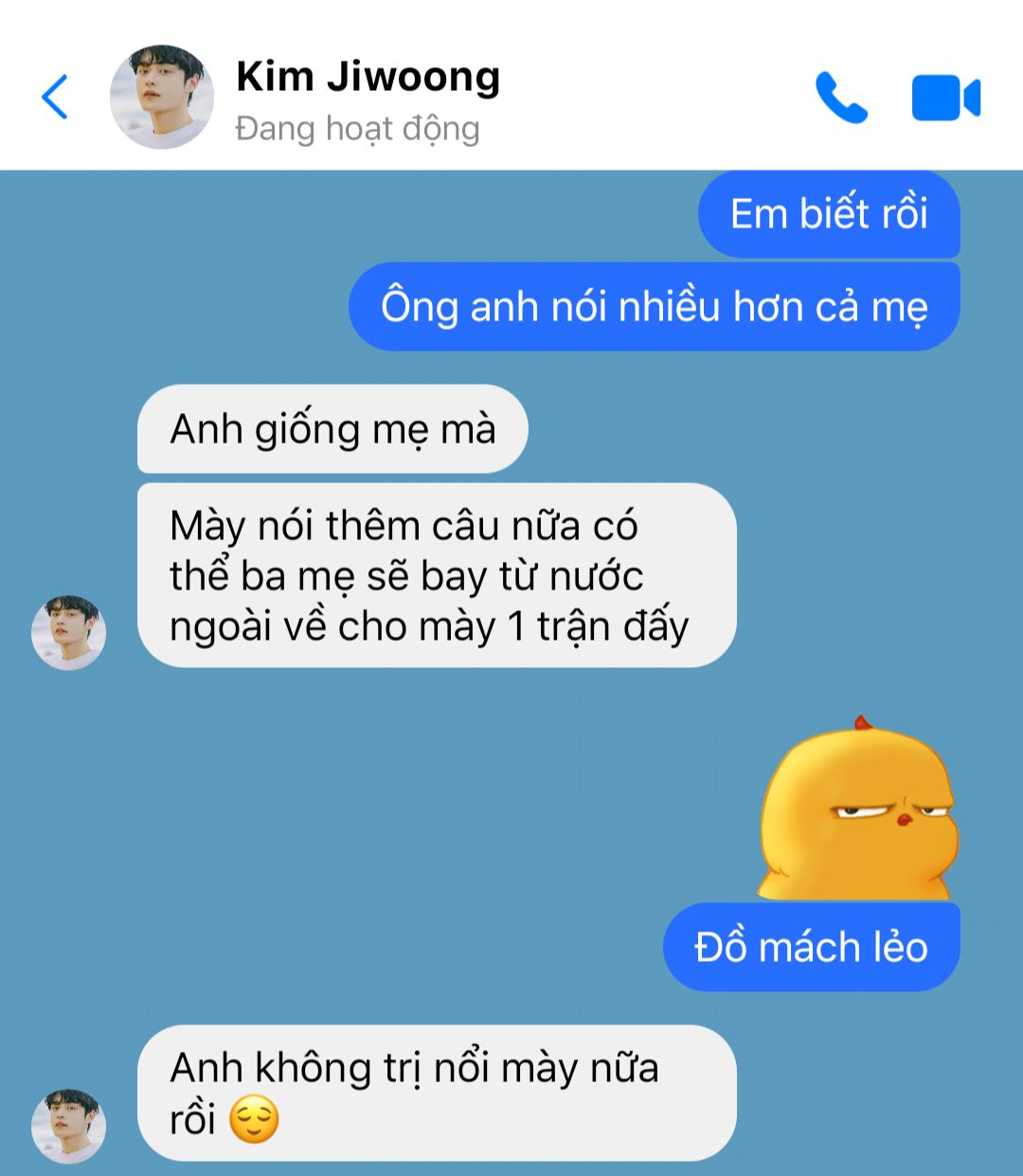1023x1176 pixels.
Task: Start a video call with Kim Jiwoong
Action: pos(945,98)
